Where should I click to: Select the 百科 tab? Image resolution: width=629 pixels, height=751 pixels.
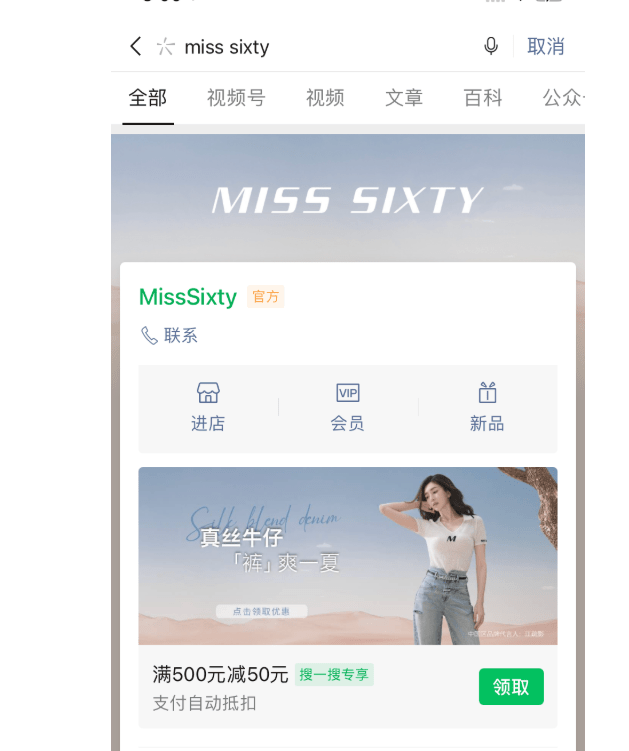(483, 98)
